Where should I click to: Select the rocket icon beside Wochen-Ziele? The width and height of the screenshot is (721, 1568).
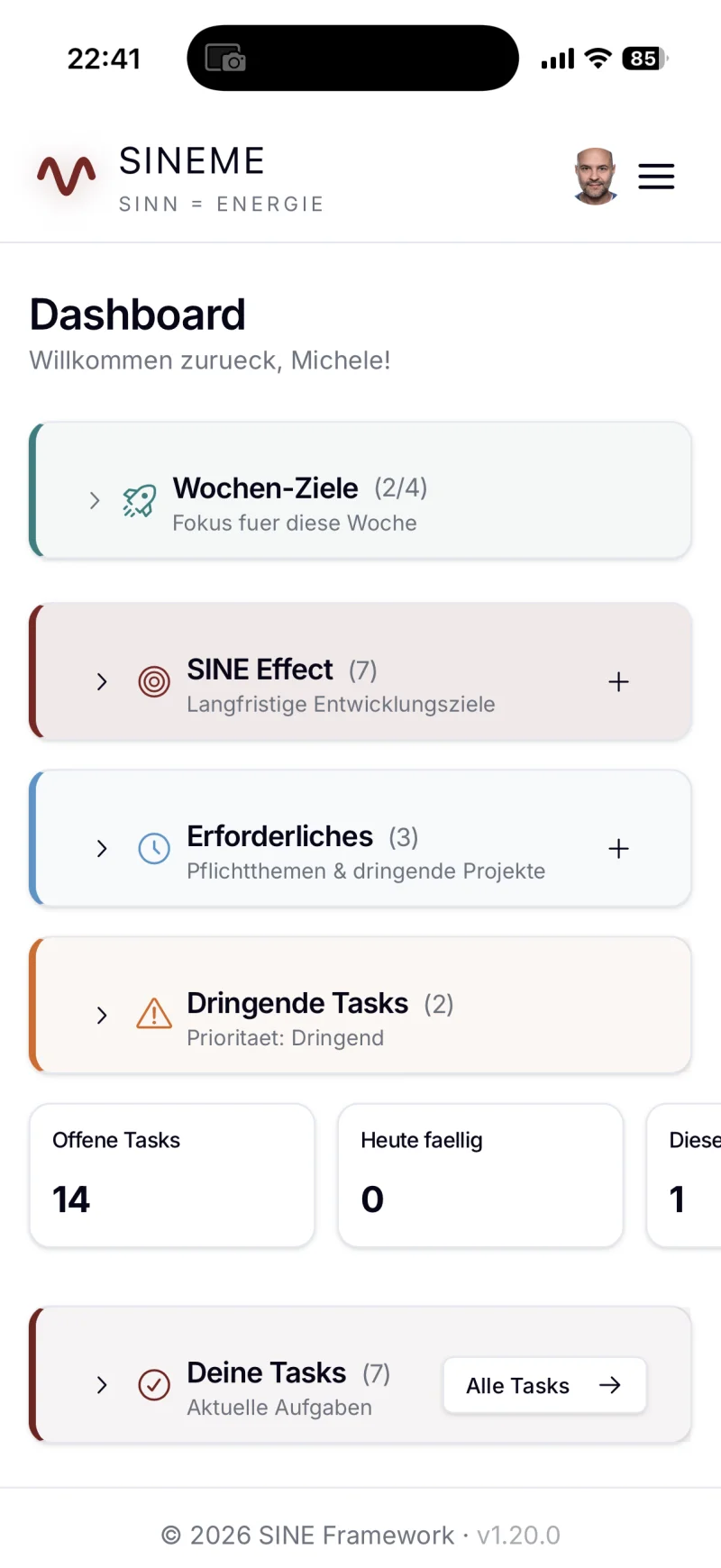(x=138, y=501)
